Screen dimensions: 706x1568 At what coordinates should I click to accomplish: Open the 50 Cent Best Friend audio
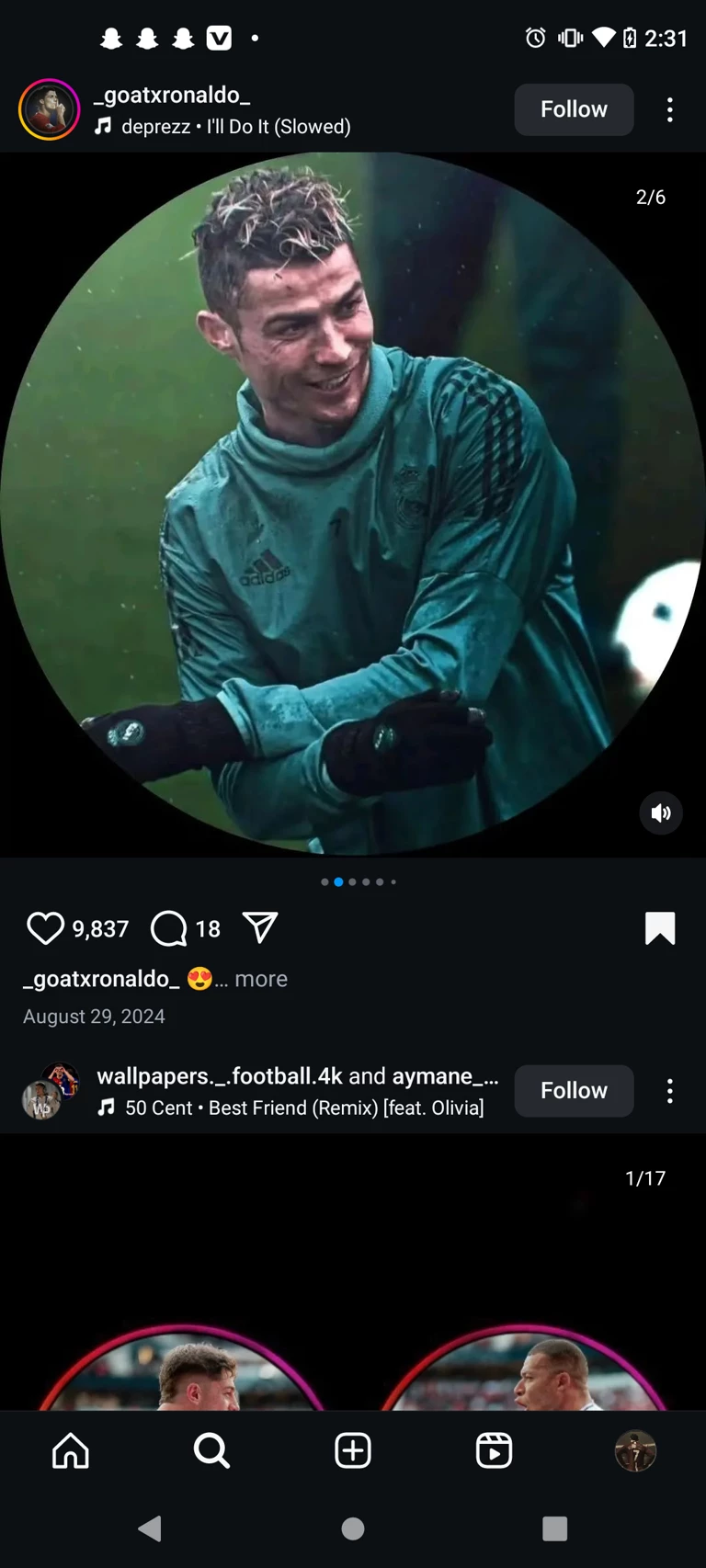tap(303, 1108)
